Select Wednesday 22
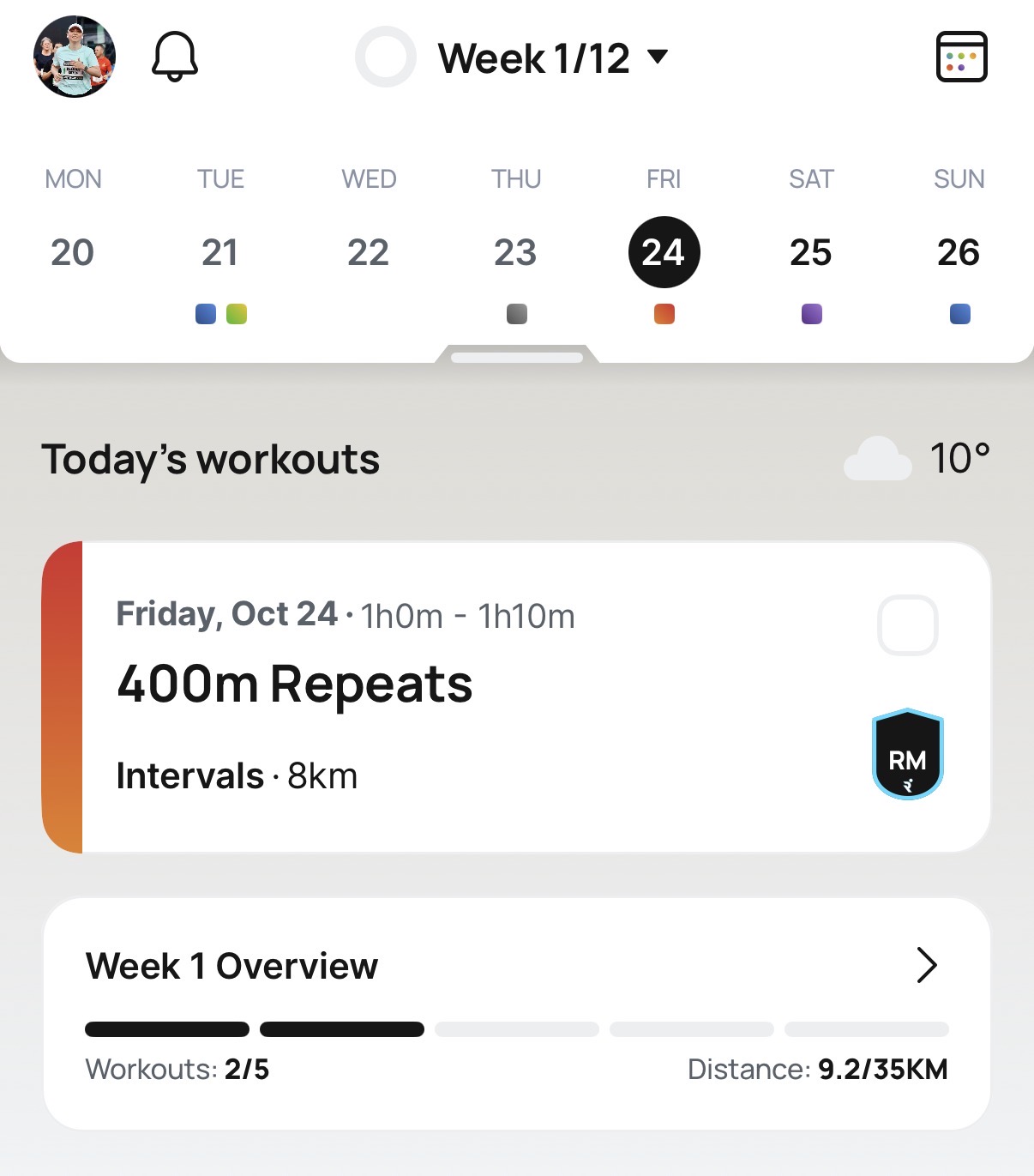Image resolution: width=1034 pixels, height=1176 pixels. pyautogui.click(x=368, y=252)
